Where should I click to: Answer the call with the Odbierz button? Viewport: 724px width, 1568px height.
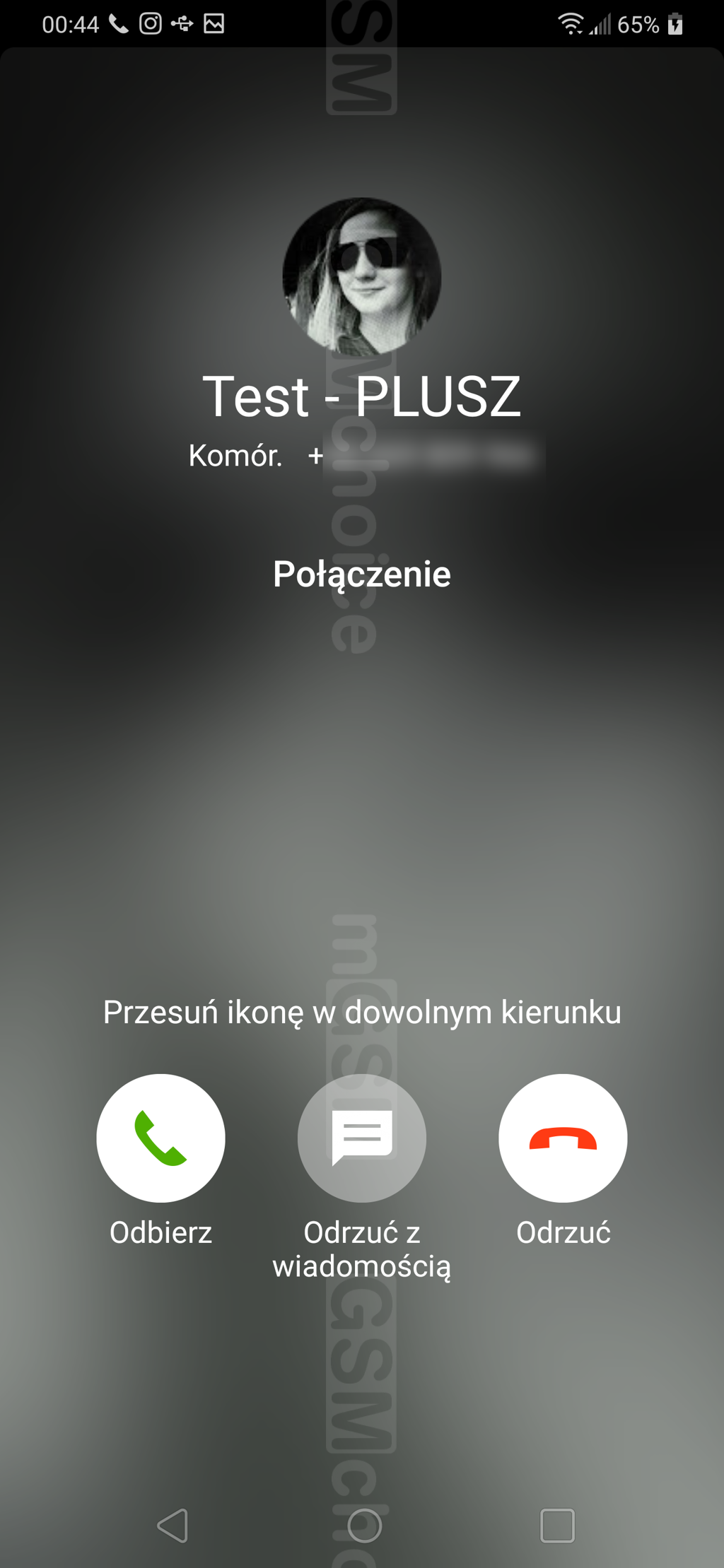click(x=160, y=1138)
